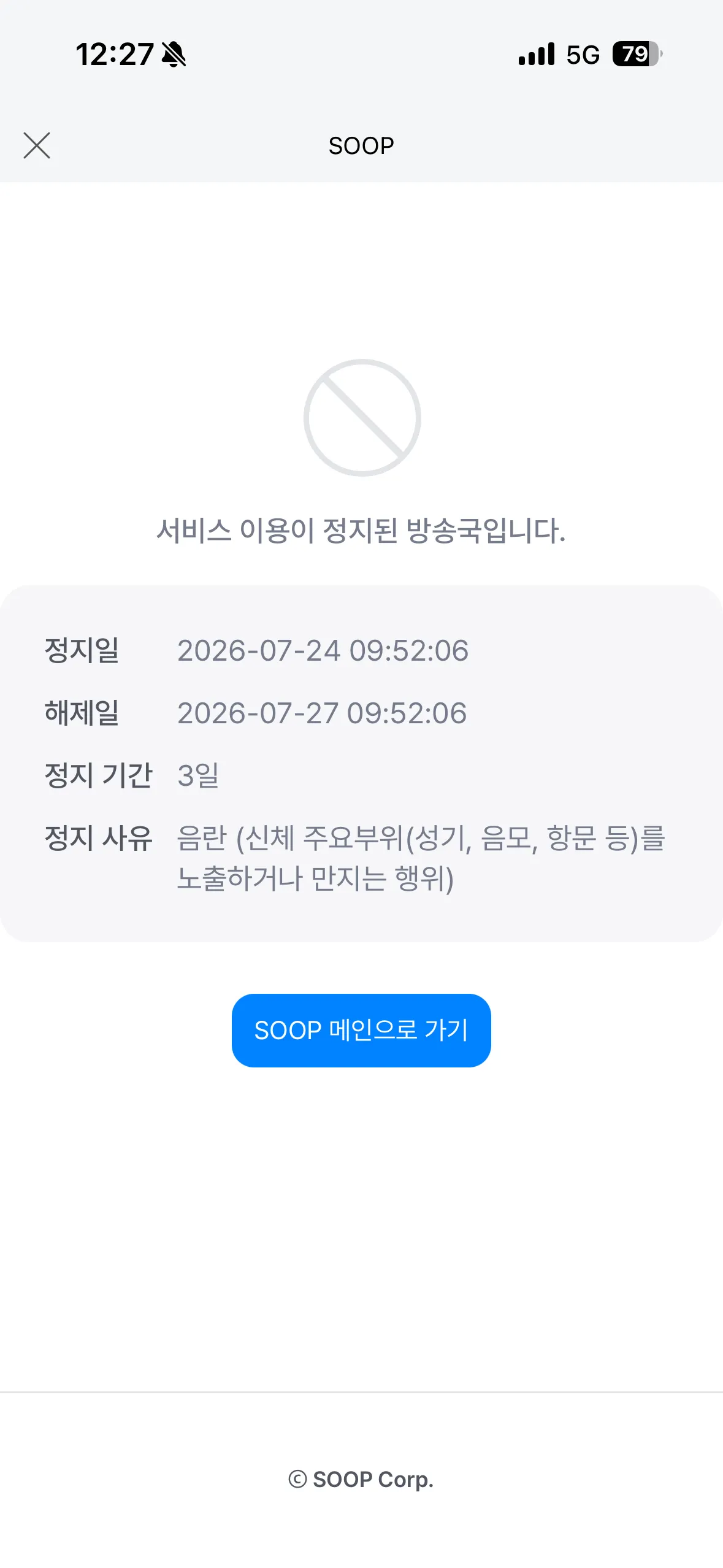
Task: Tap the SOOP 메인으로 가기 button
Action: click(x=361, y=1030)
